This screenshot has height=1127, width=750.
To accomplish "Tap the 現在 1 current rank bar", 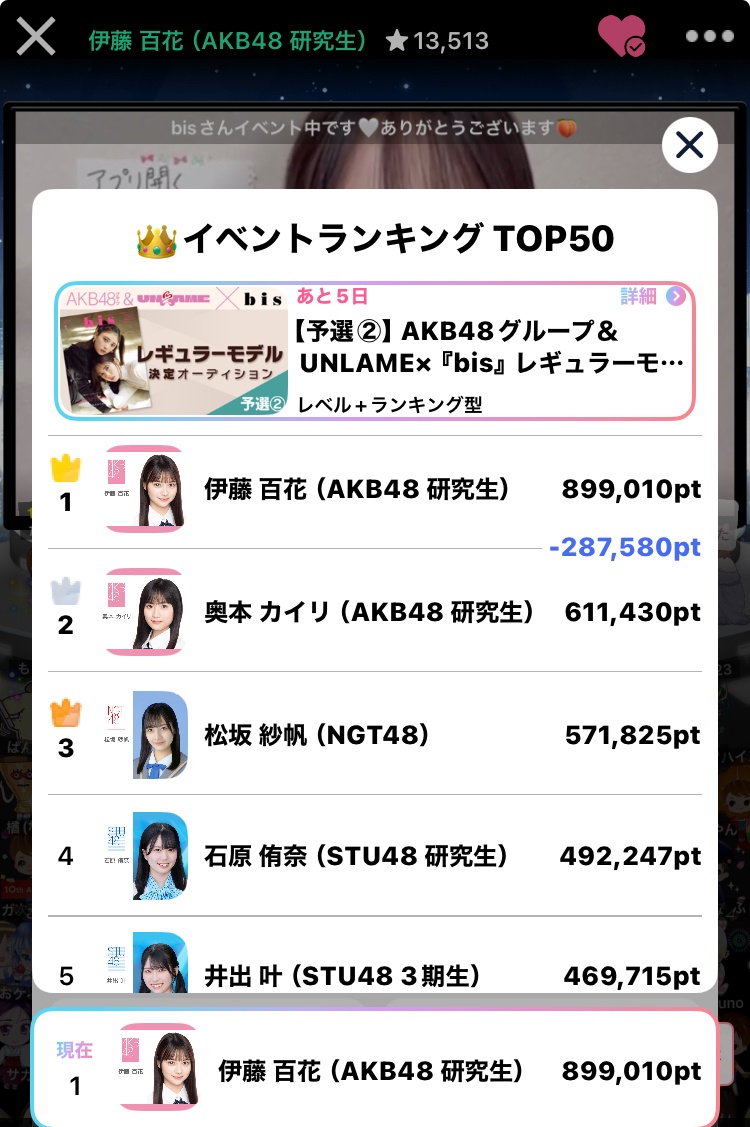I will [x=374, y=1070].
